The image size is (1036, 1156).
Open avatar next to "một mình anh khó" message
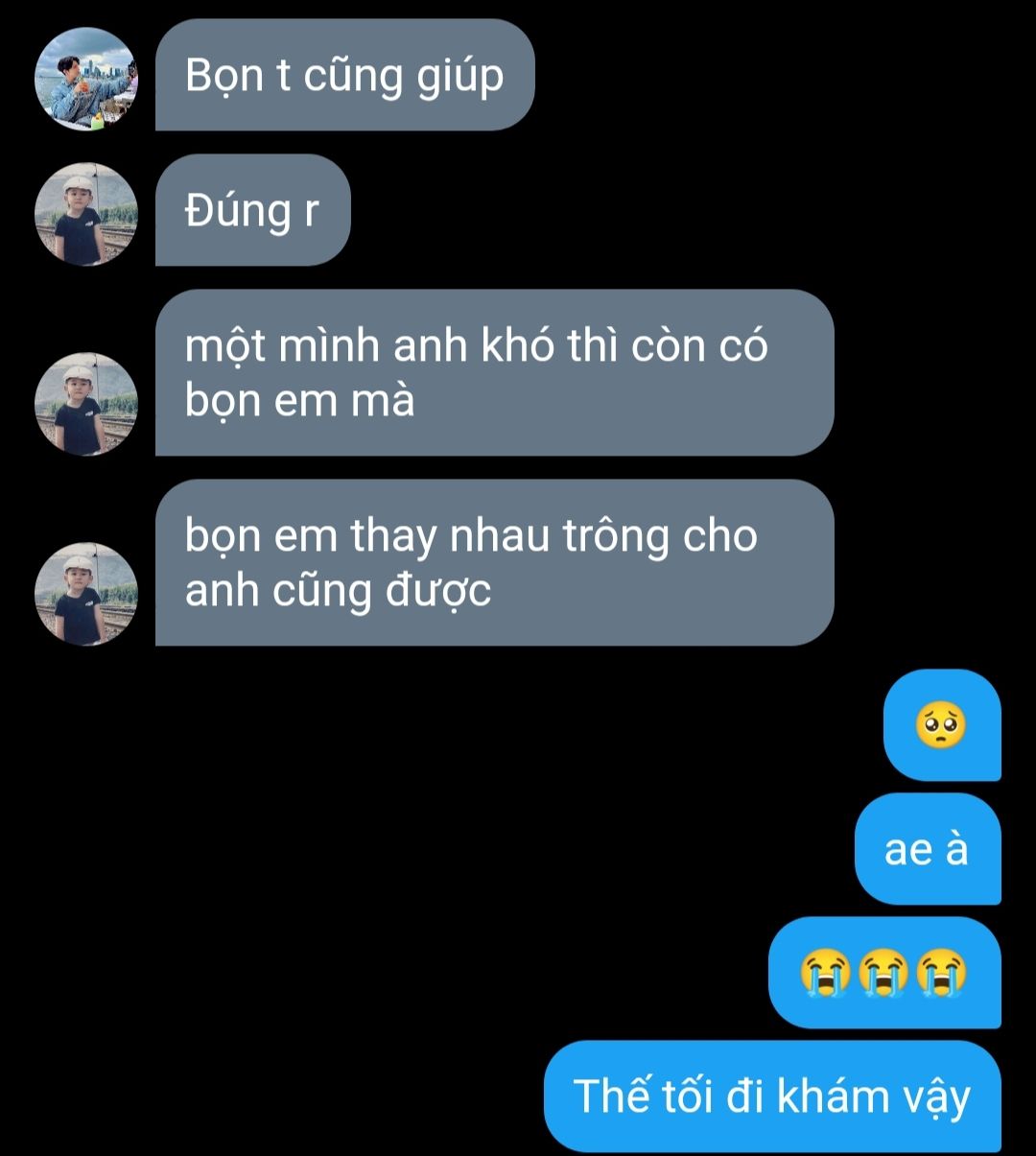click(x=86, y=403)
